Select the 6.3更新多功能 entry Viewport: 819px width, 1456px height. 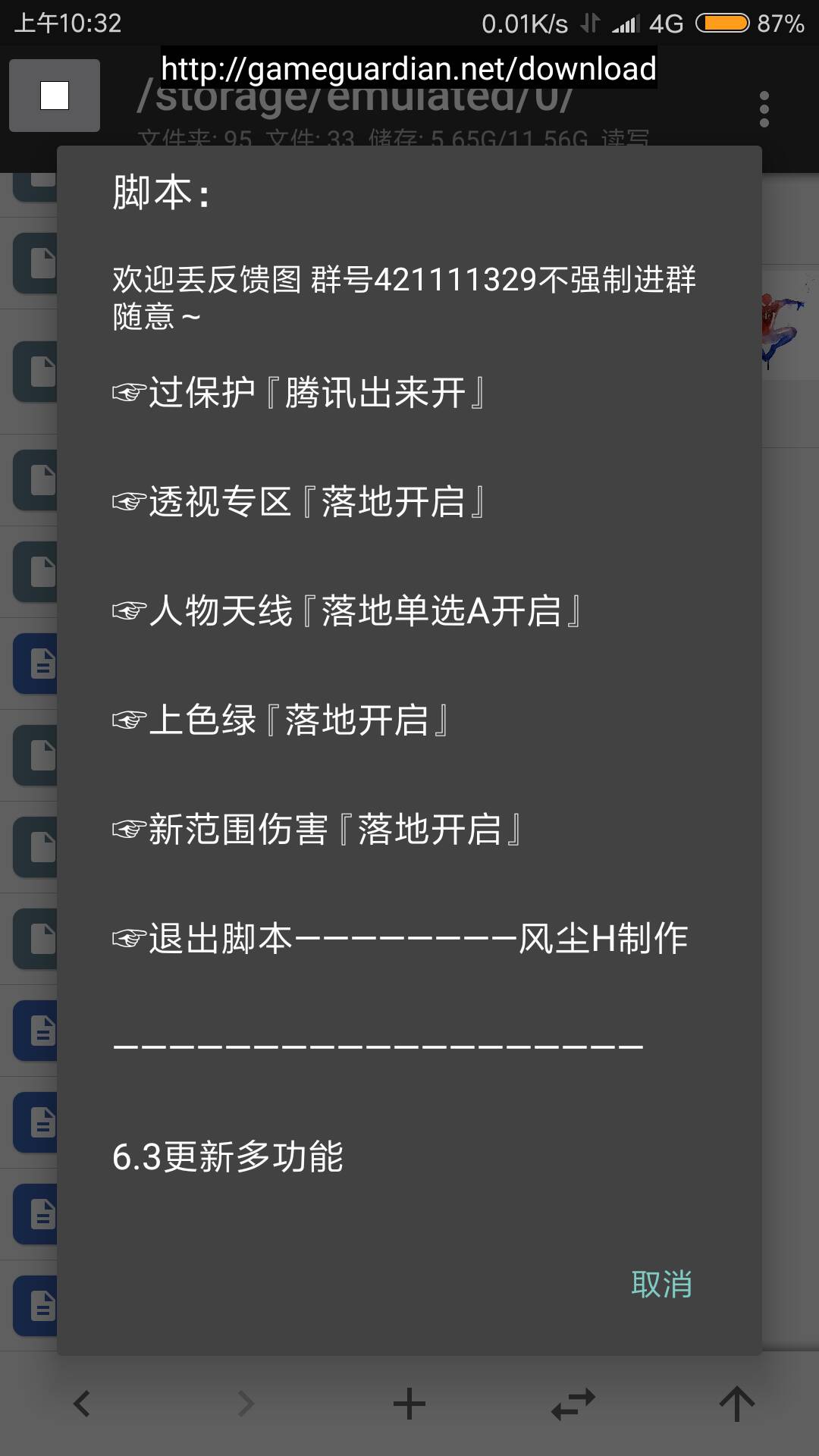click(x=227, y=1157)
